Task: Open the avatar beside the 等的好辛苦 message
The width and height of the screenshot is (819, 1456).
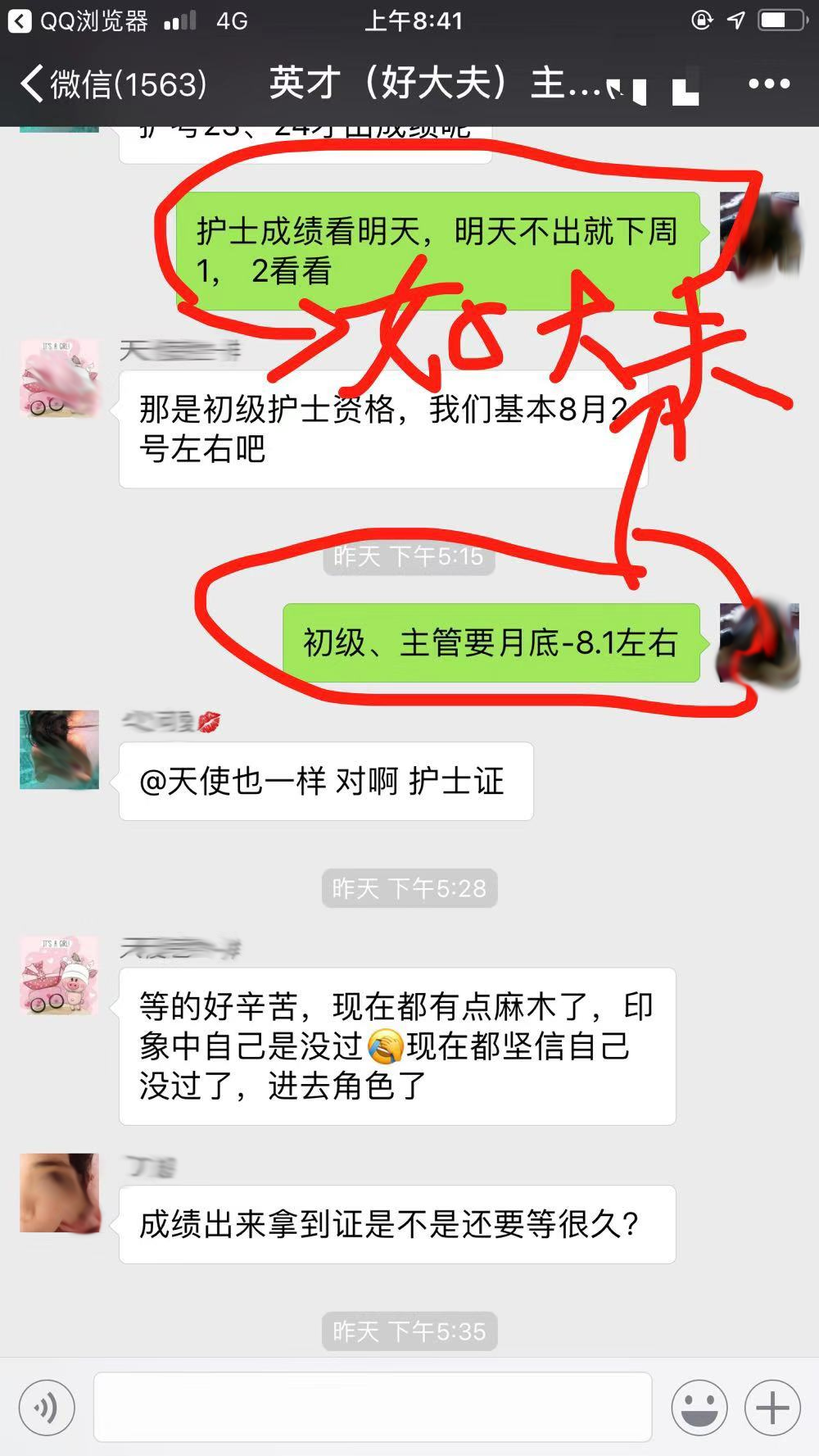Action: [59, 976]
